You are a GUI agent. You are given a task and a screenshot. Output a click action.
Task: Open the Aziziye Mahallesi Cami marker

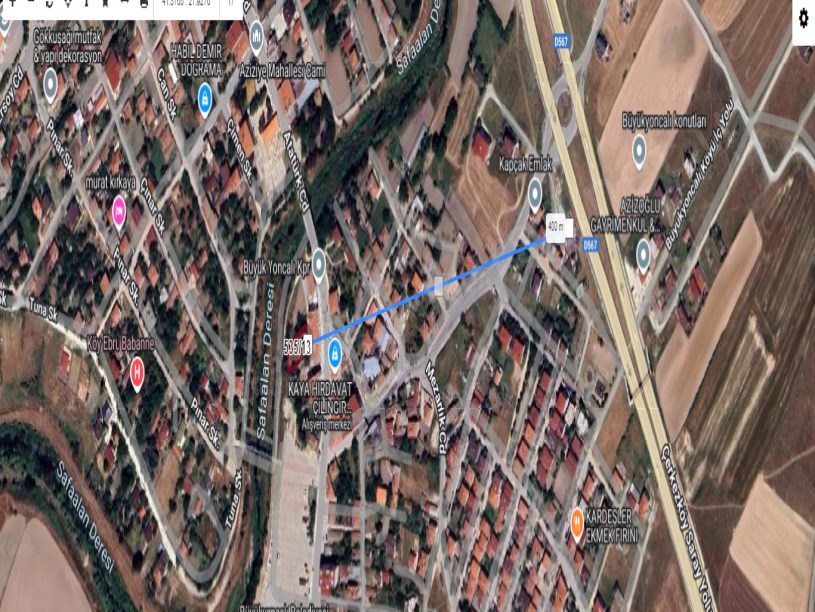pos(257,39)
